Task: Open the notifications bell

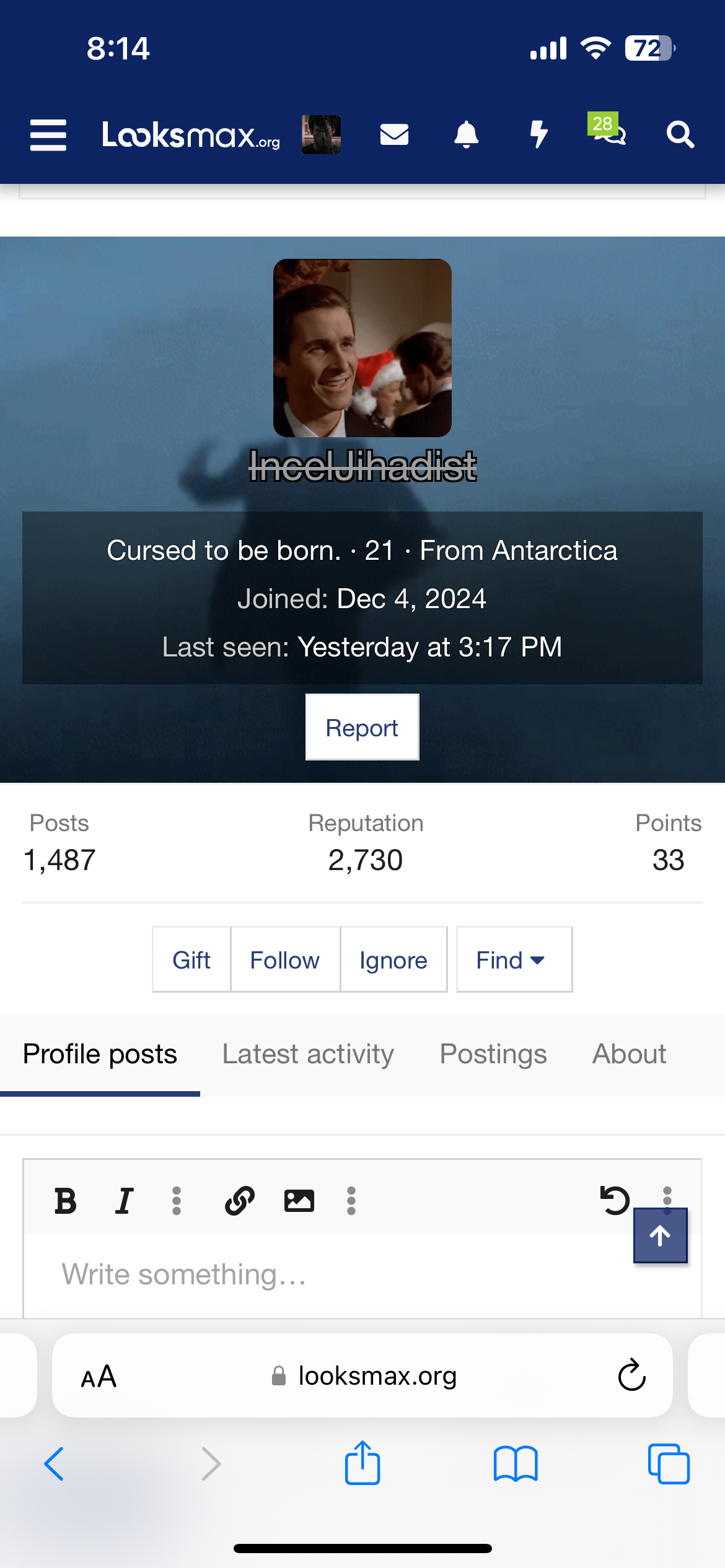Action: click(x=466, y=134)
